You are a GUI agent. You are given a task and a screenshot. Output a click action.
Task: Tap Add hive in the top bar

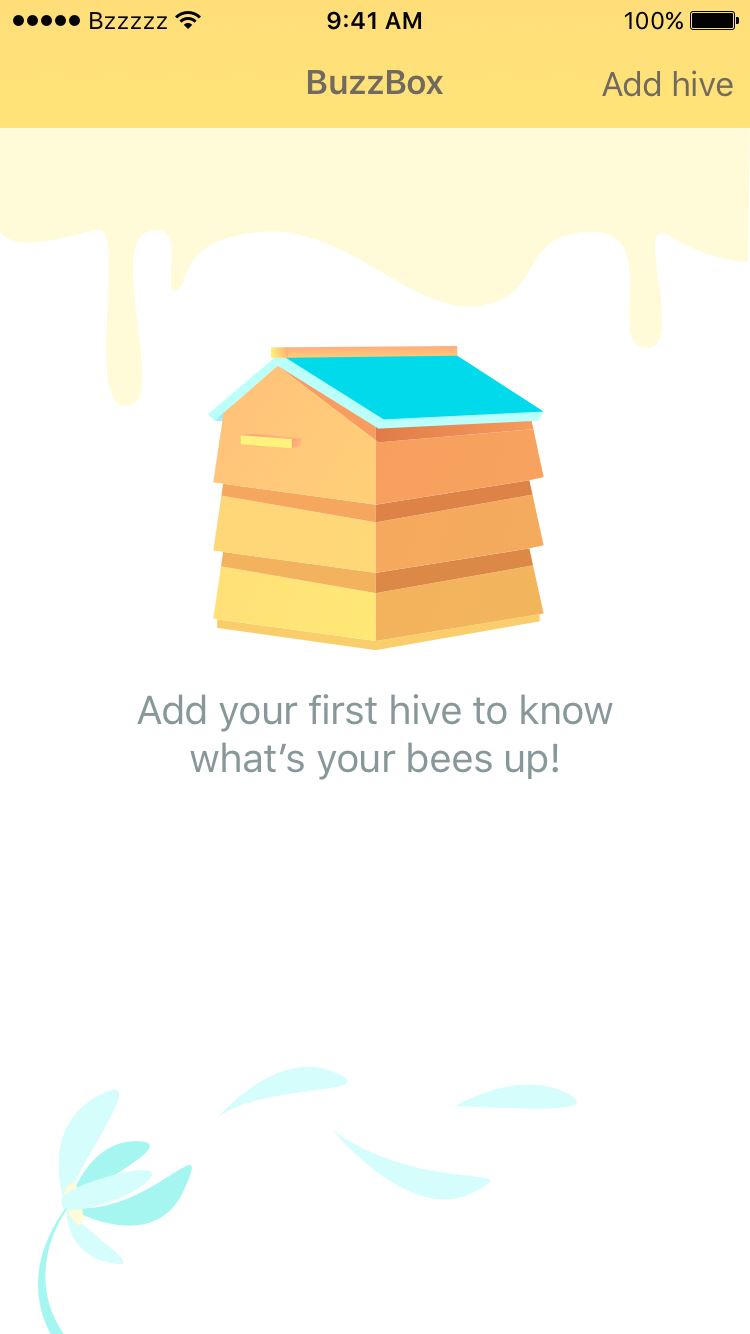pyautogui.click(x=667, y=84)
